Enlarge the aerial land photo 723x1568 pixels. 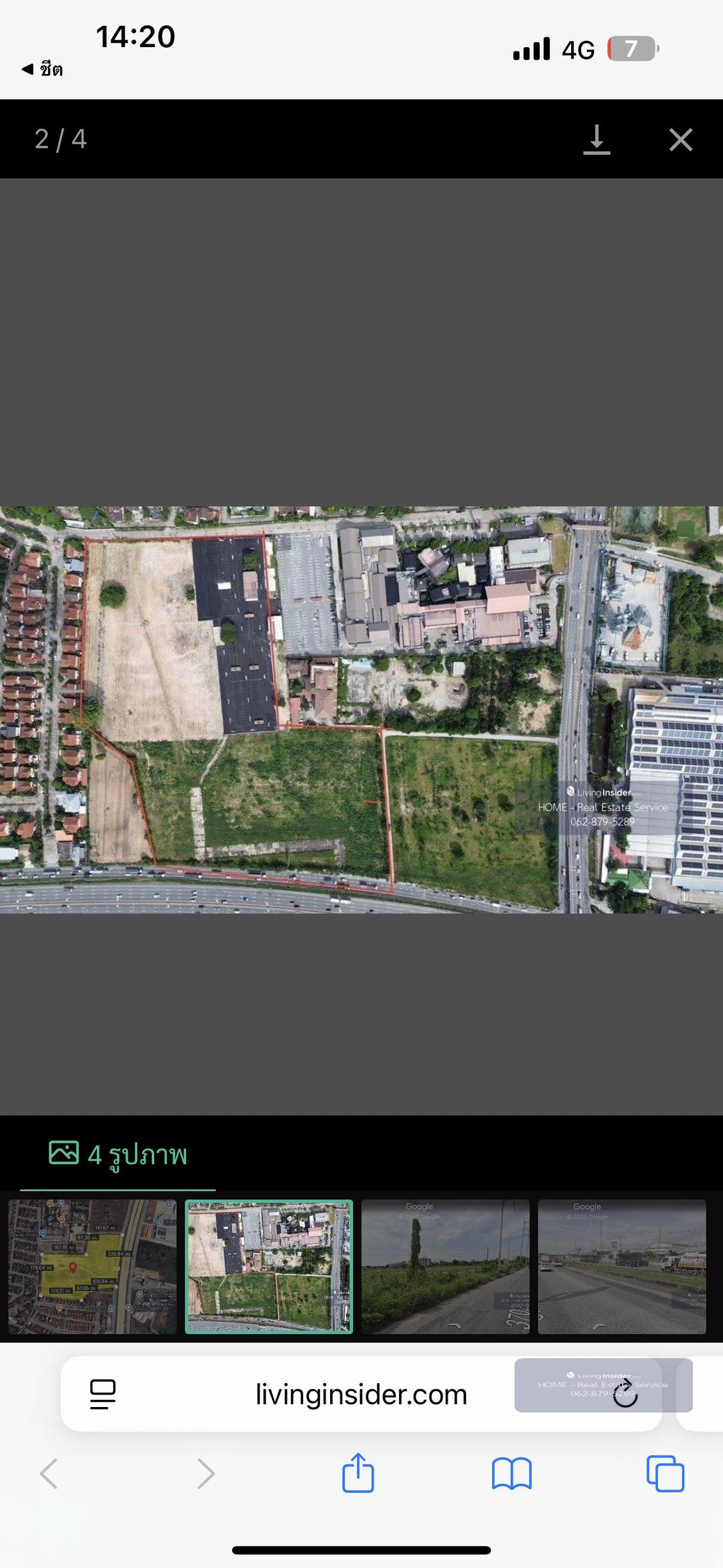tap(361, 709)
